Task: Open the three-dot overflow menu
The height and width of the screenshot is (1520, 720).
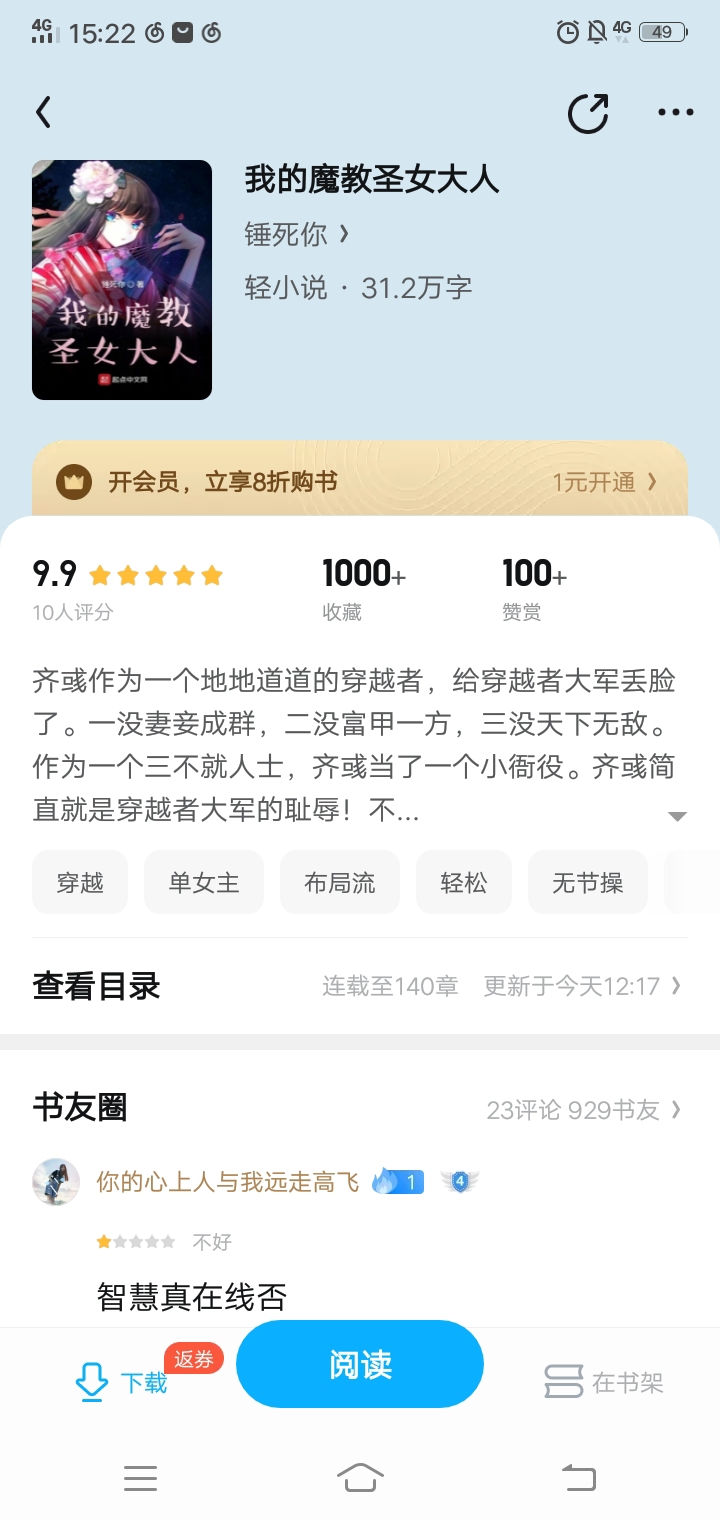Action: (x=676, y=113)
